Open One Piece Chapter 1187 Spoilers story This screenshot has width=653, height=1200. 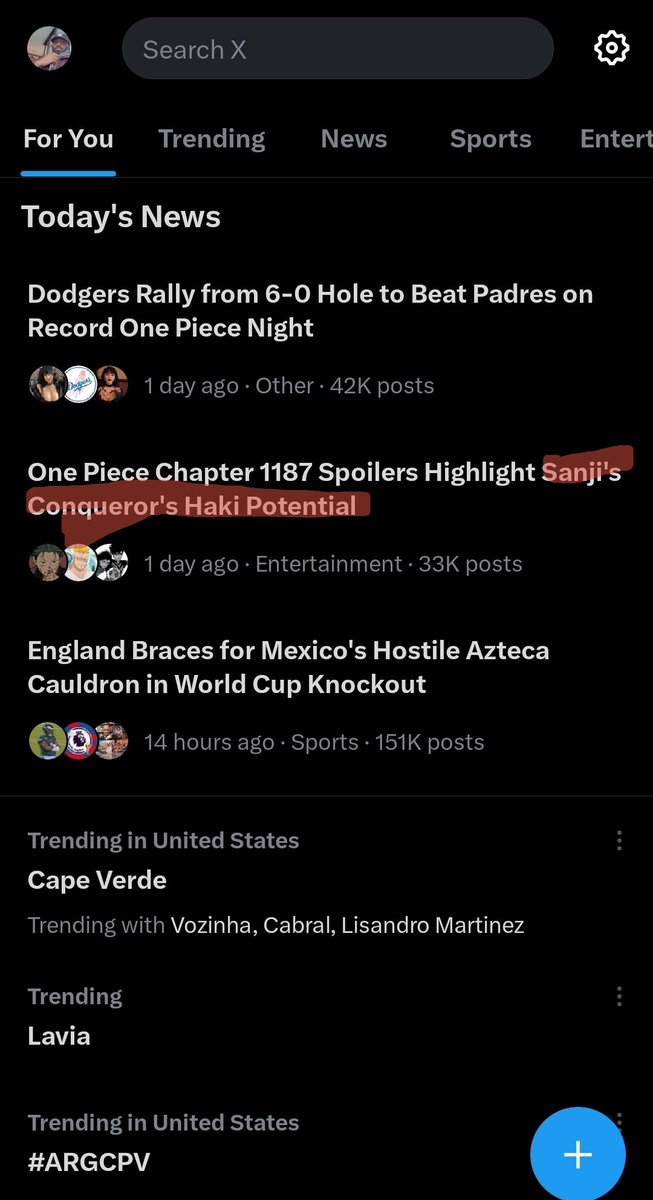326,518
